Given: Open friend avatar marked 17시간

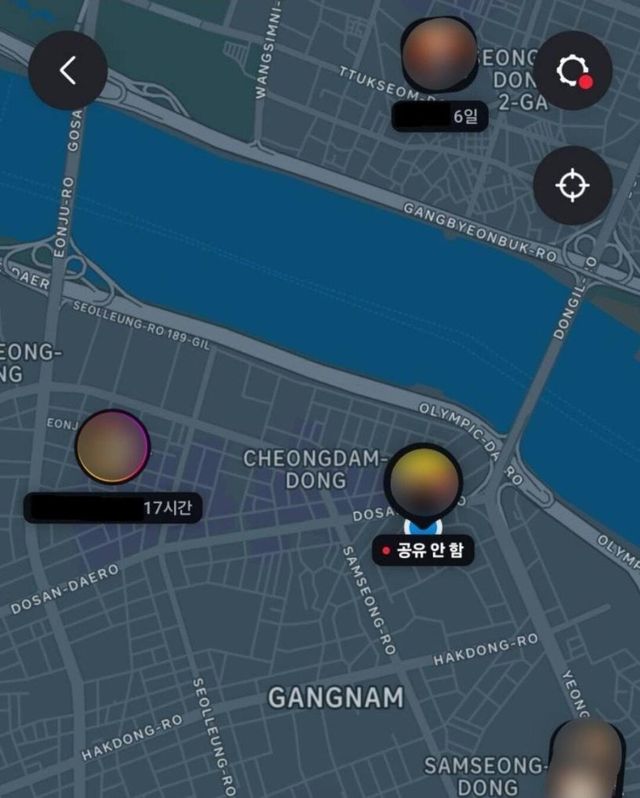Looking at the screenshot, I should point(113,447).
